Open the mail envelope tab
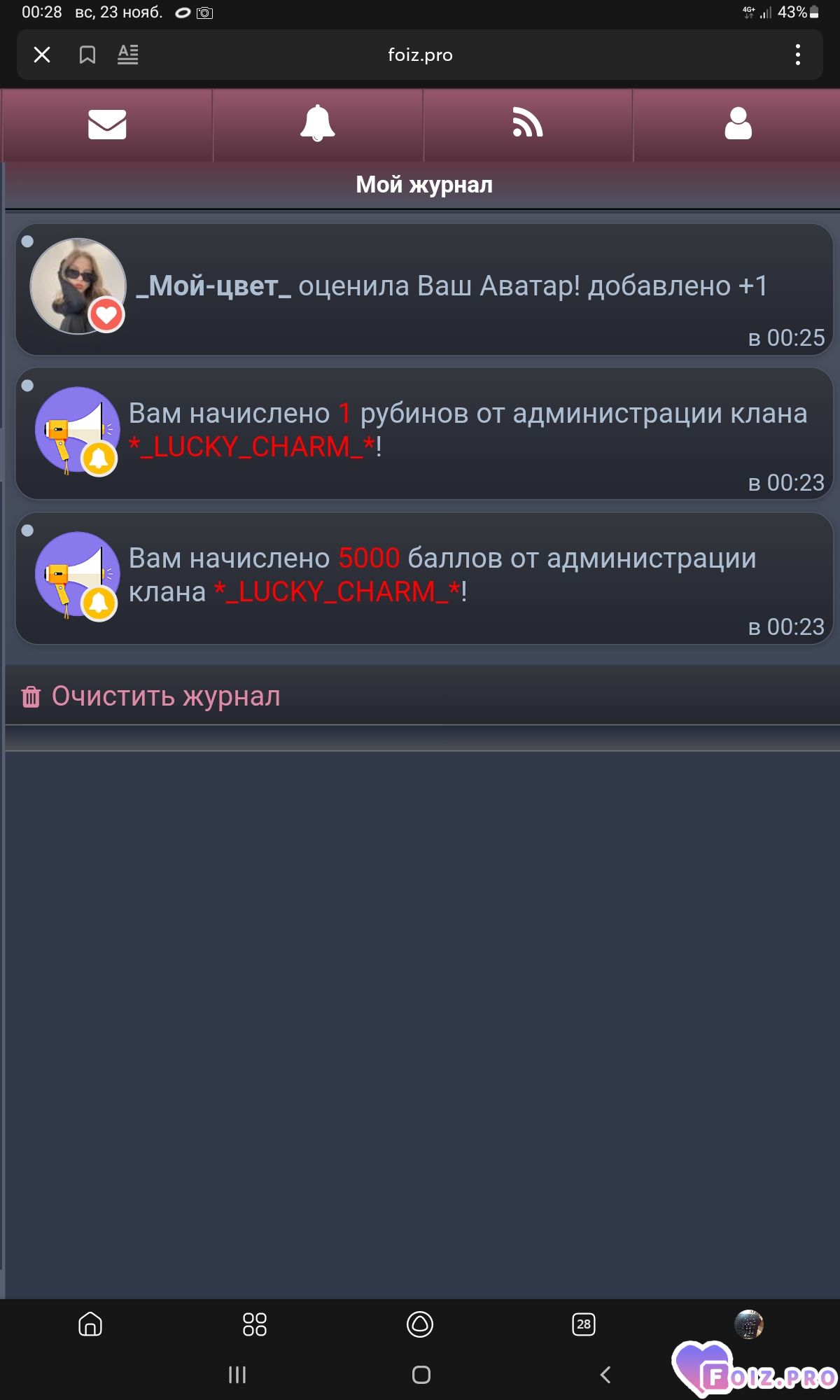This screenshot has width=840, height=1400. 107,125
